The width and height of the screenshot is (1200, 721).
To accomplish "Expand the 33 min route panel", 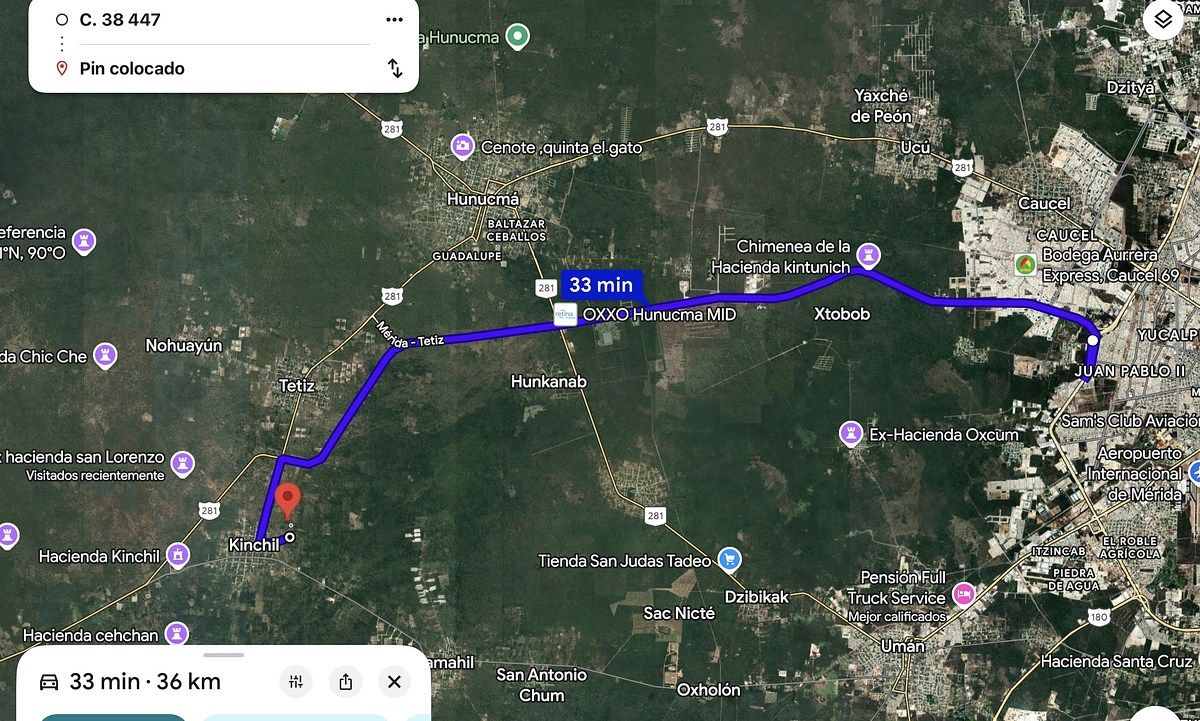I will pyautogui.click(x=224, y=656).
